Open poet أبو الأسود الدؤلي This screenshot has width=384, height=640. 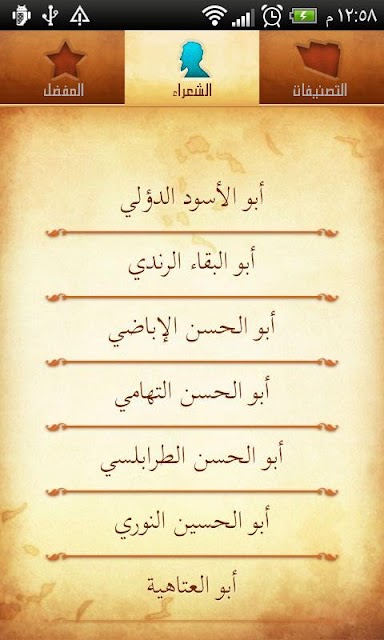tap(192, 200)
